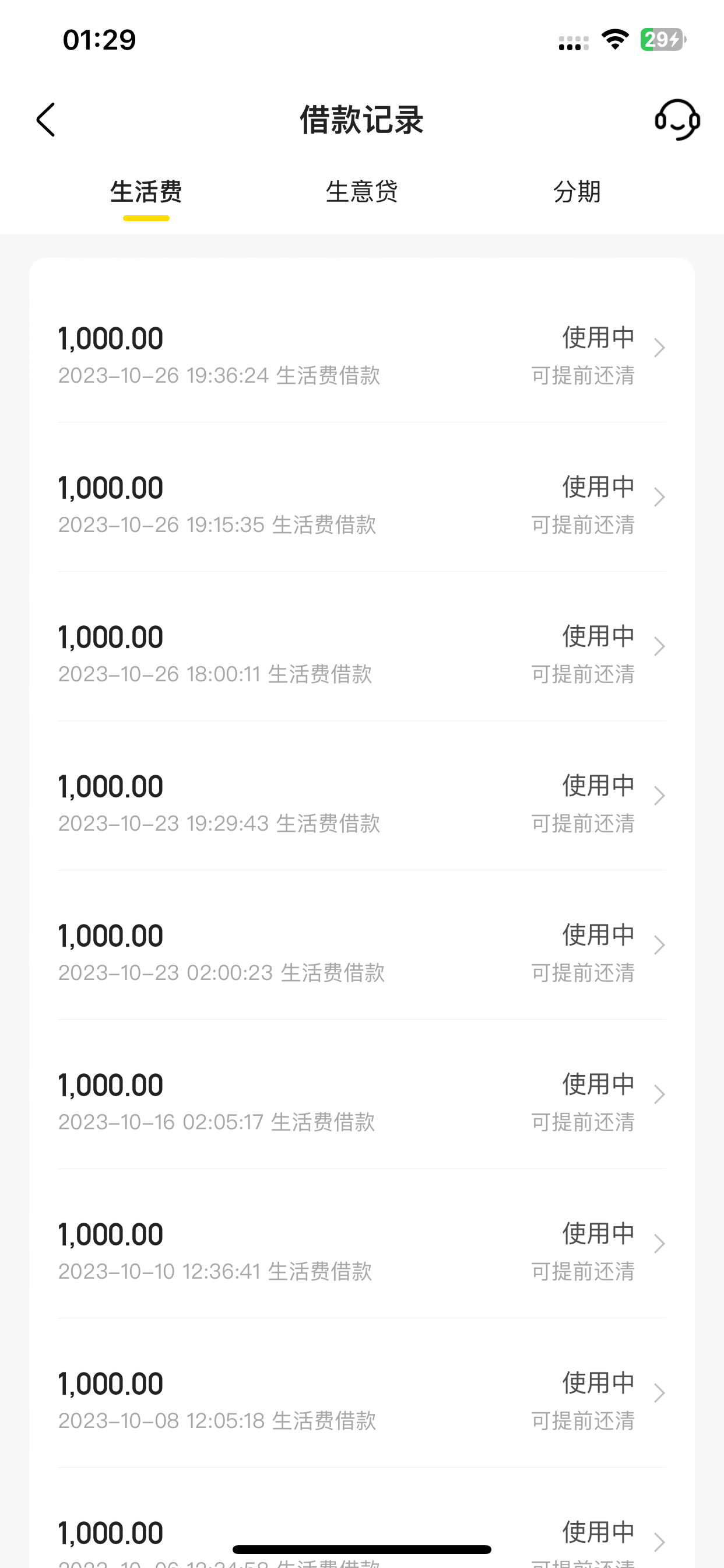The width and height of the screenshot is (724, 1568).
Task: Open loan record dated 2023-10-16 02:05:17
Action: (361, 1101)
